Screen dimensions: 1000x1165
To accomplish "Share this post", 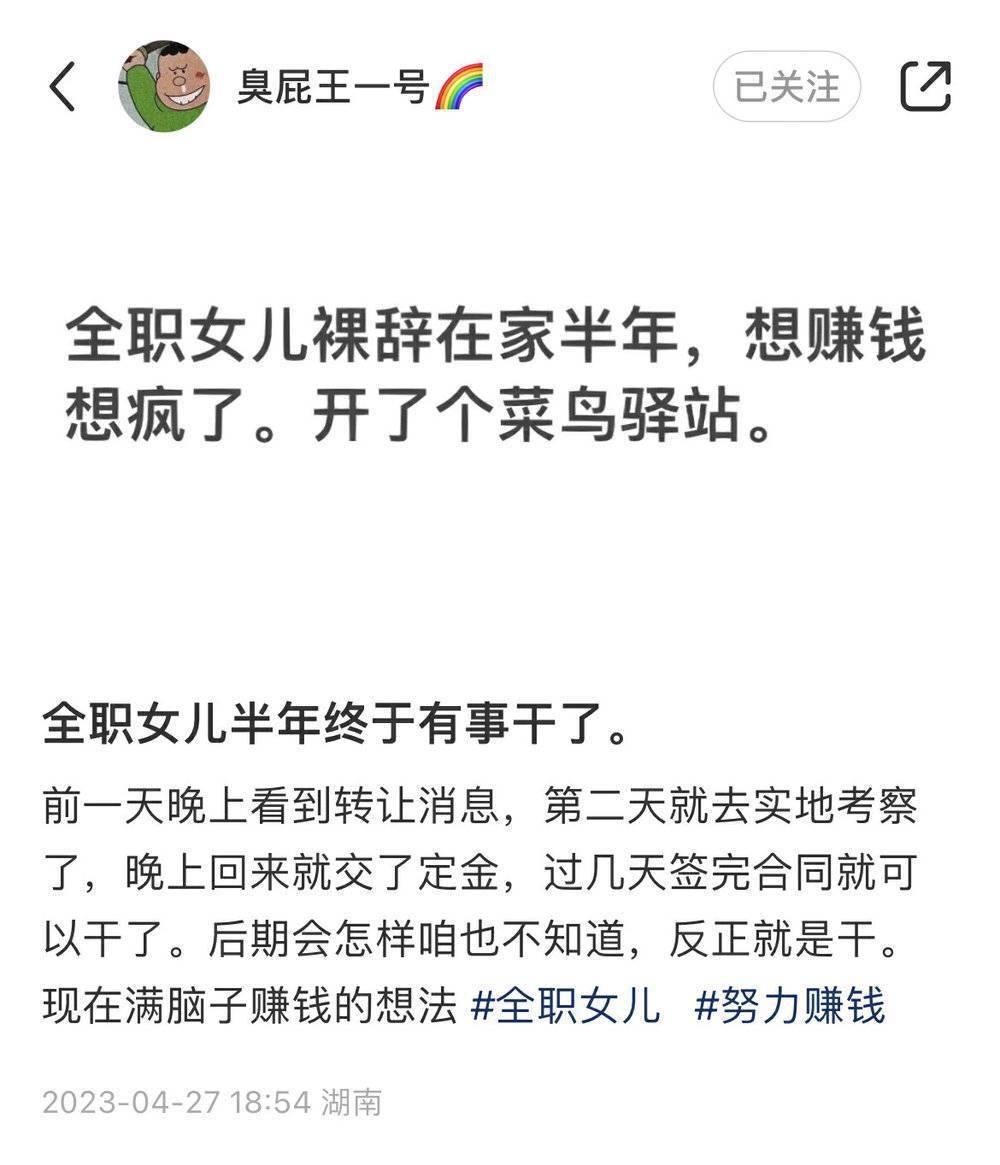I will pos(925,87).
